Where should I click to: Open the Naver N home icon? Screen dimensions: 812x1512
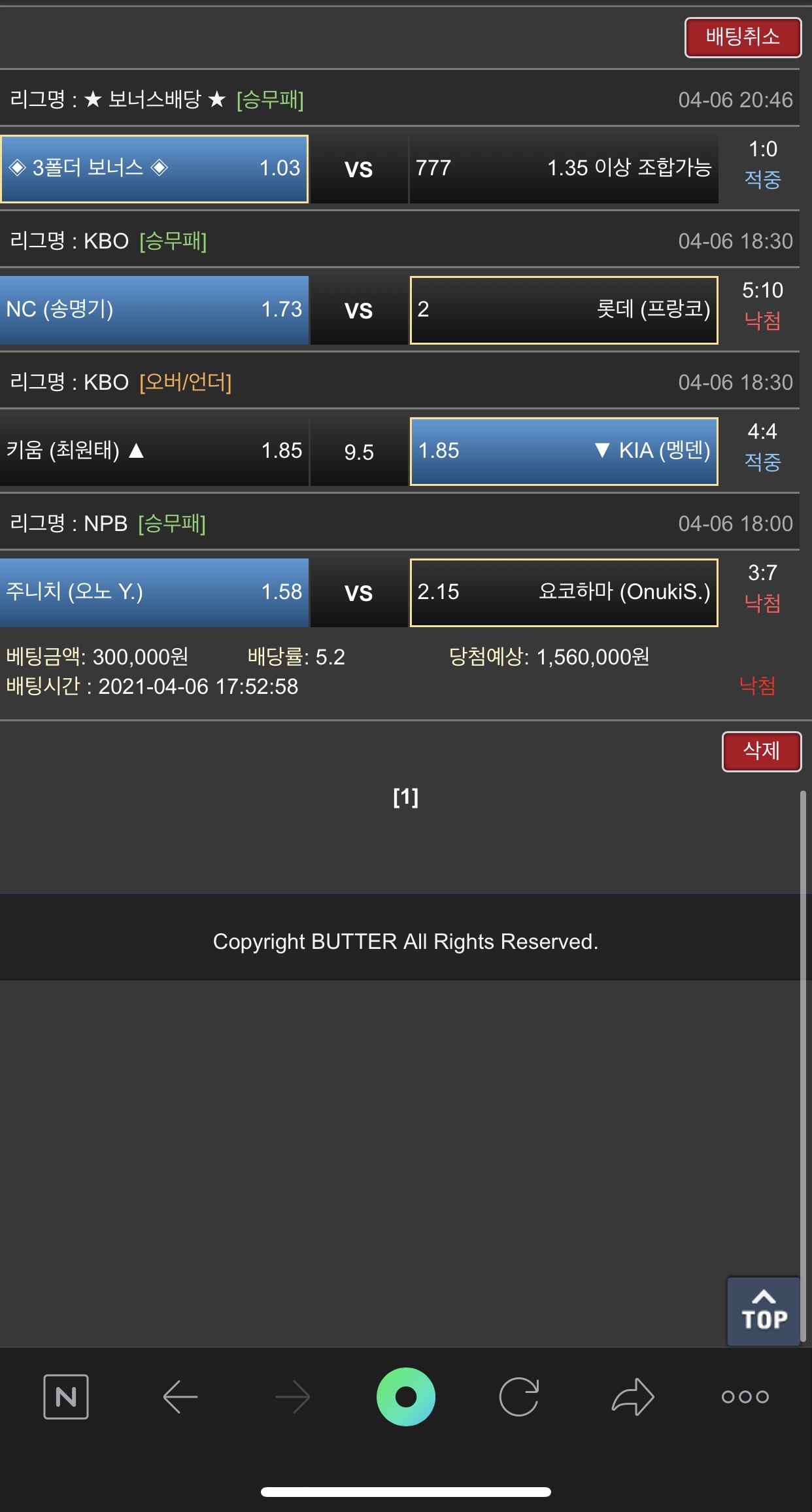click(x=66, y=1397)
